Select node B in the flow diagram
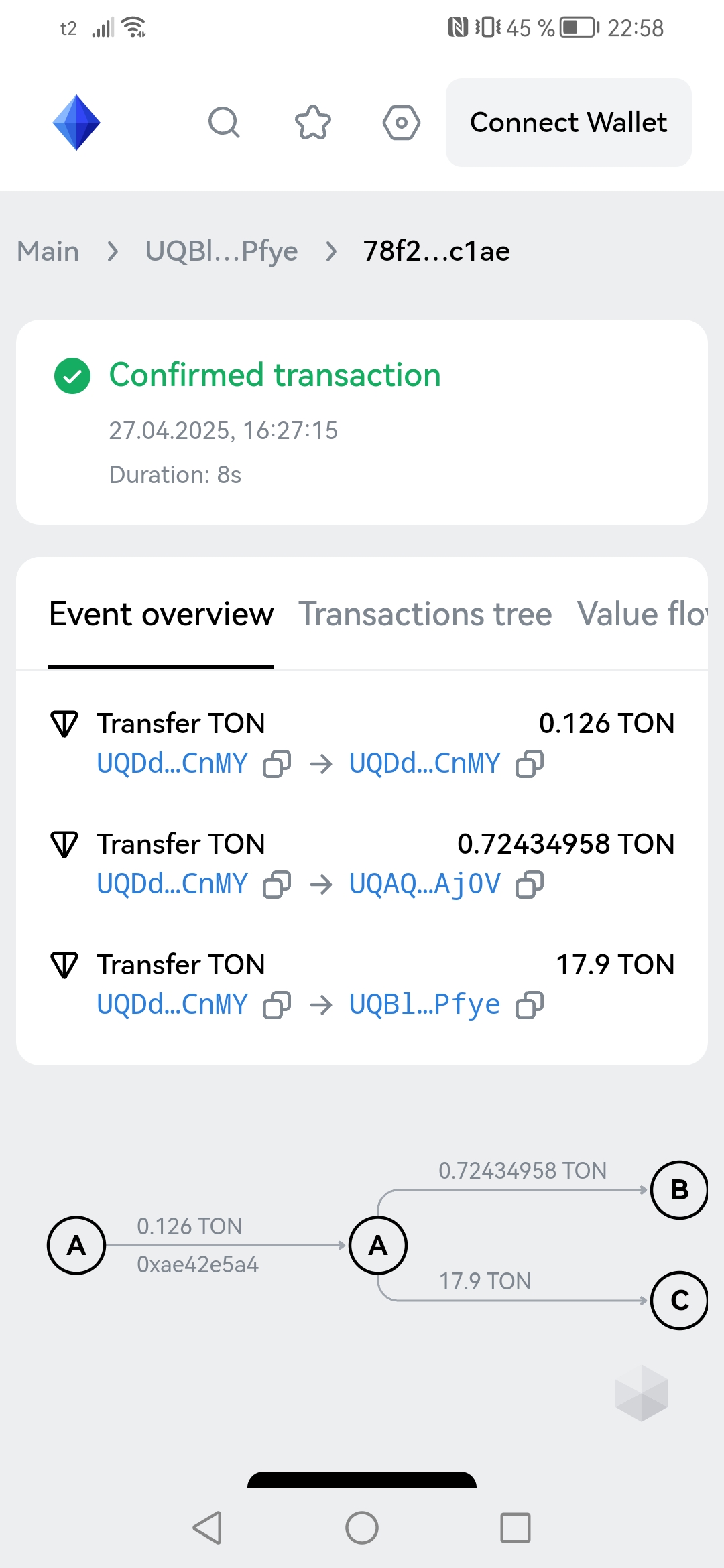Viewport: 724px width, 1568px height. 680,1190
